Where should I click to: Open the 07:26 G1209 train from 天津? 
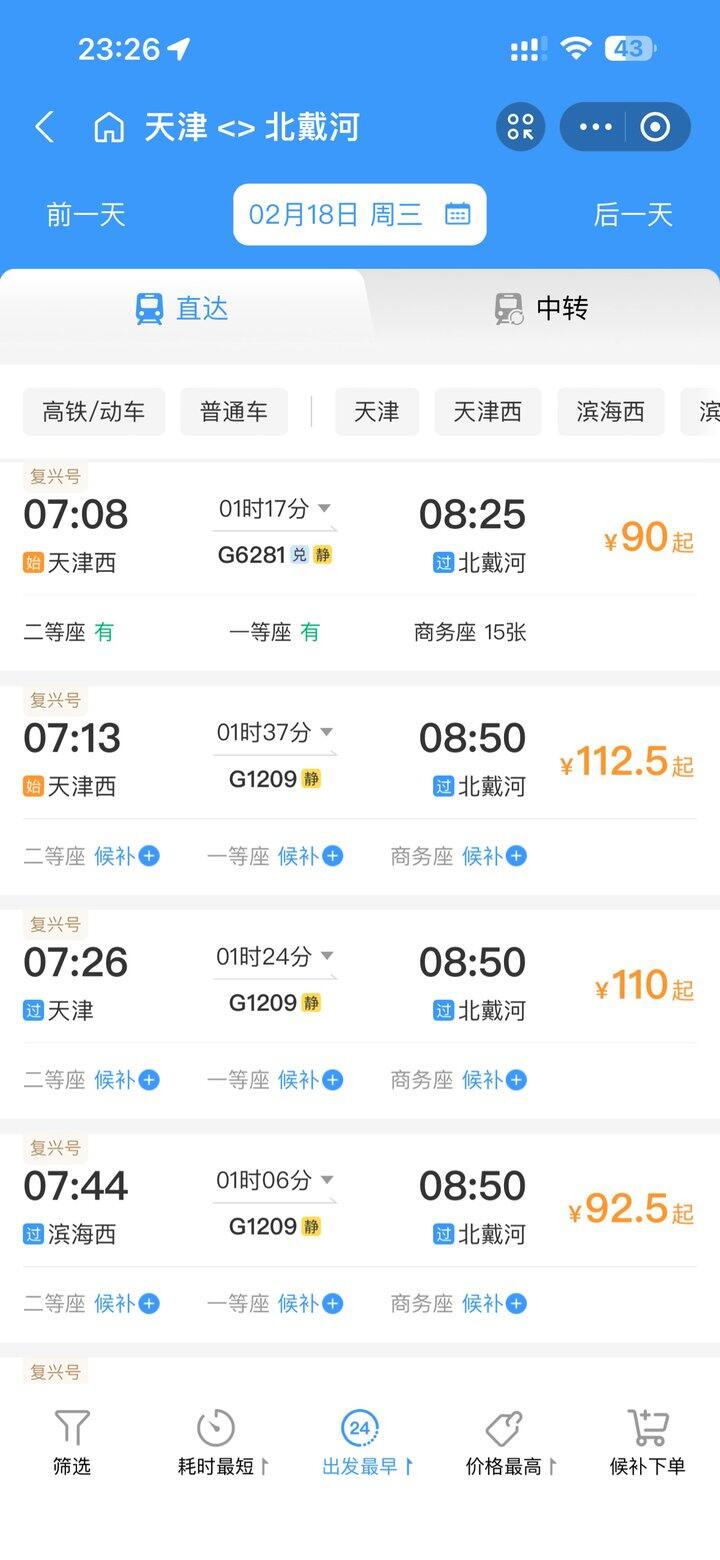[x=359, y=986]
